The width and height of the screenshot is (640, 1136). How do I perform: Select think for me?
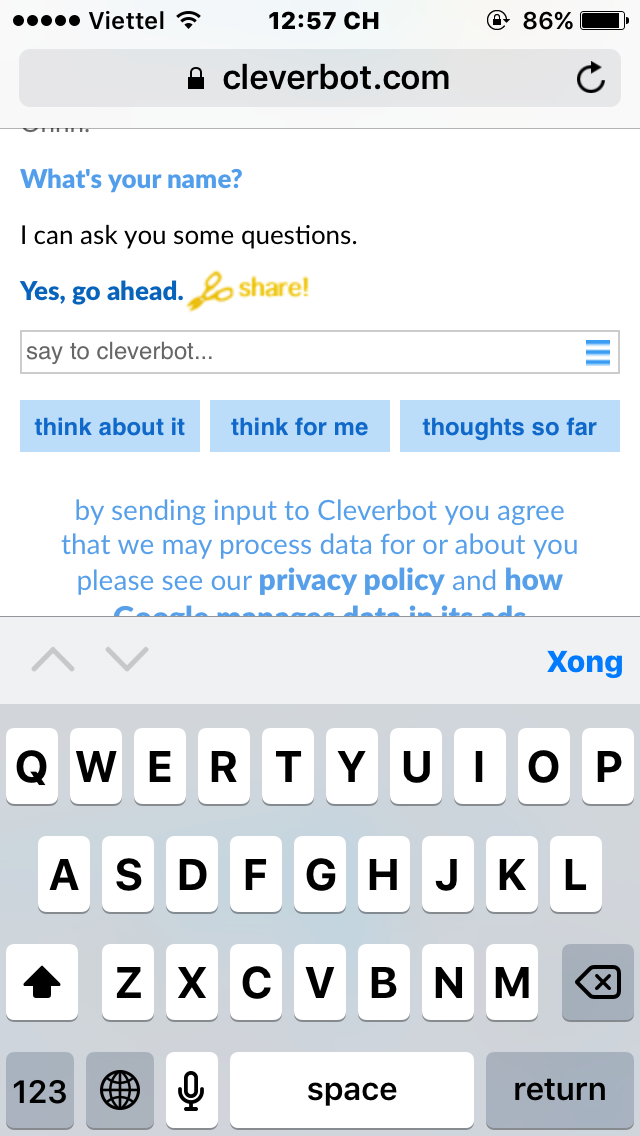point(299,426)
